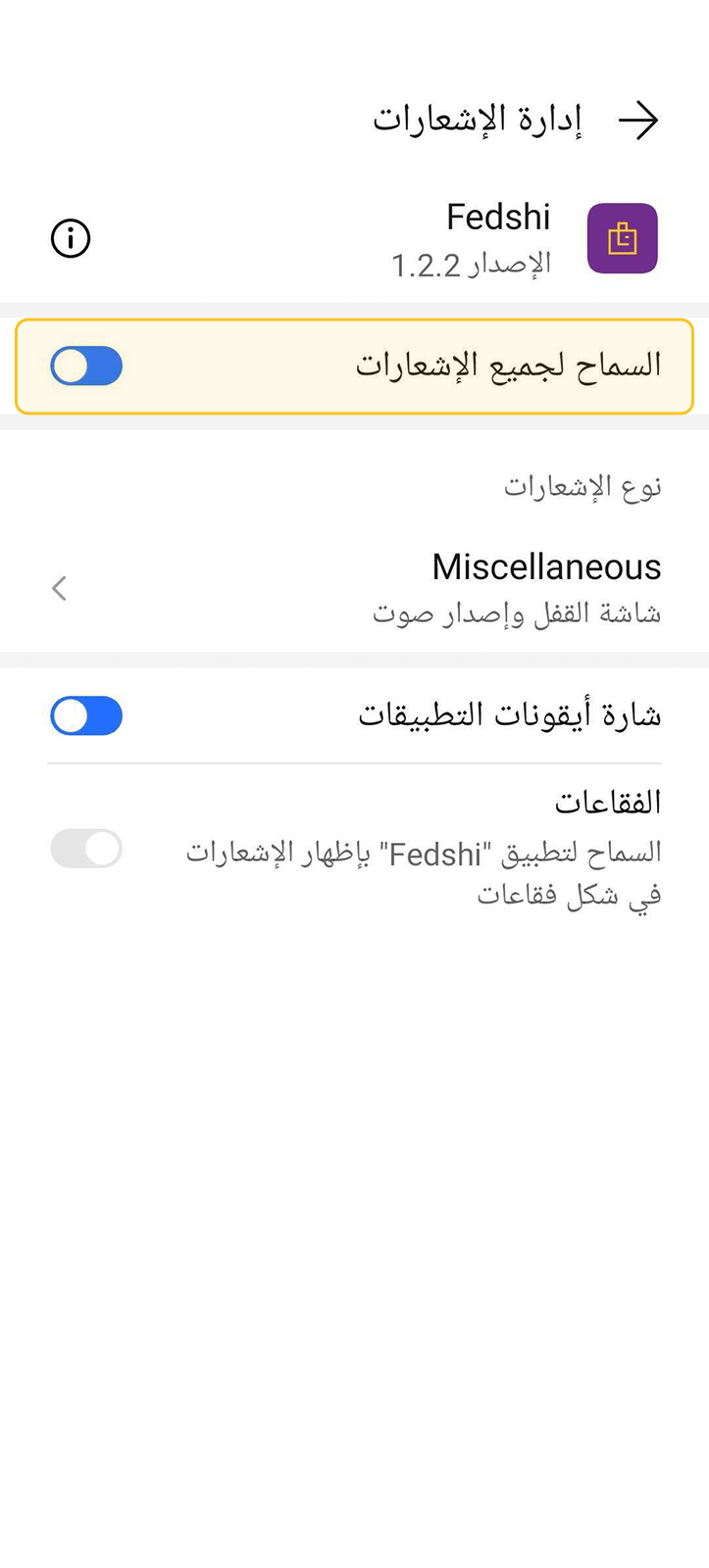Open the Miscellaneous notification category
Image resolution: width=709 pixels, height=1568 pixels.
[x=354, y=589]
